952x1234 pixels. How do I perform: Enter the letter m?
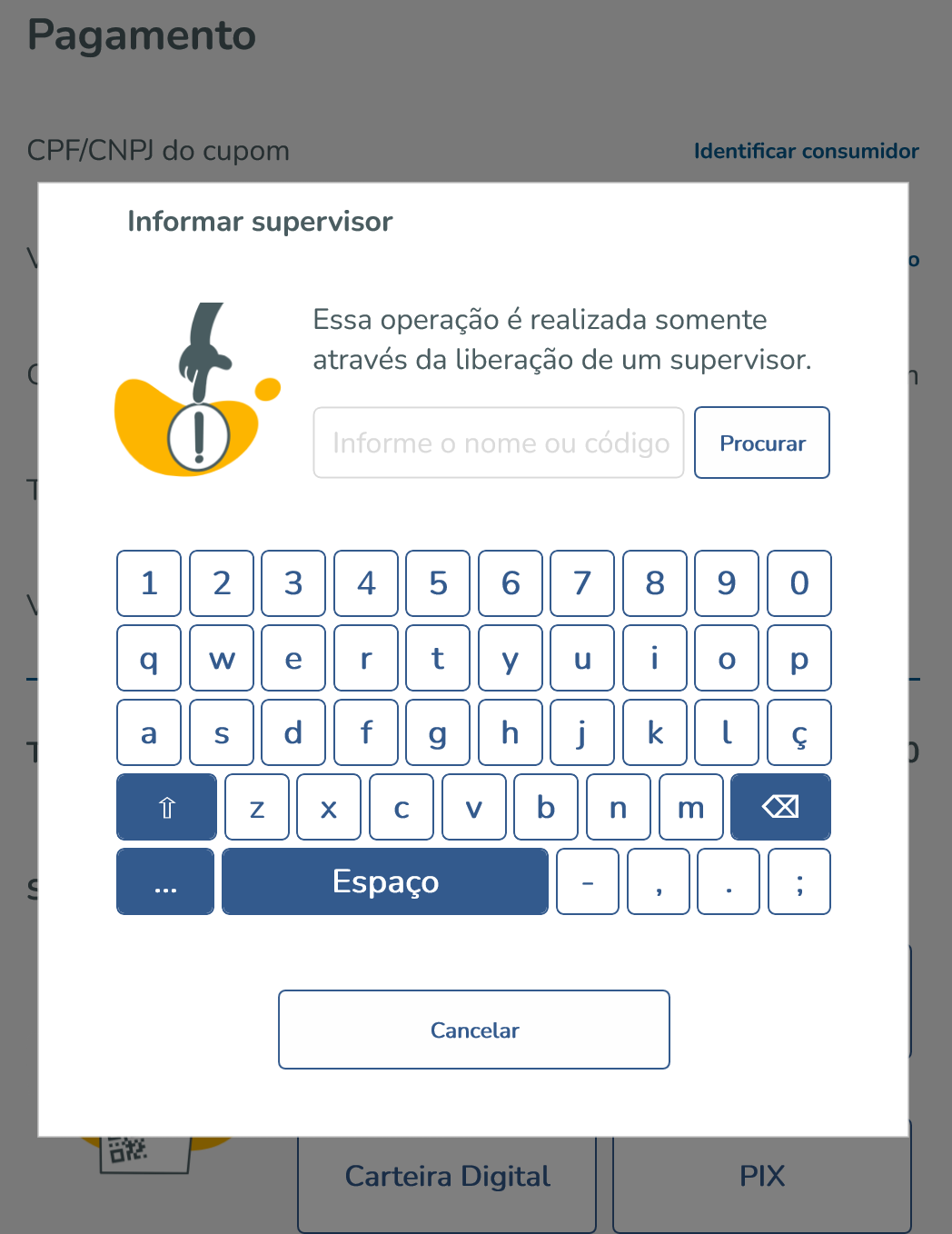coord(690,807)
